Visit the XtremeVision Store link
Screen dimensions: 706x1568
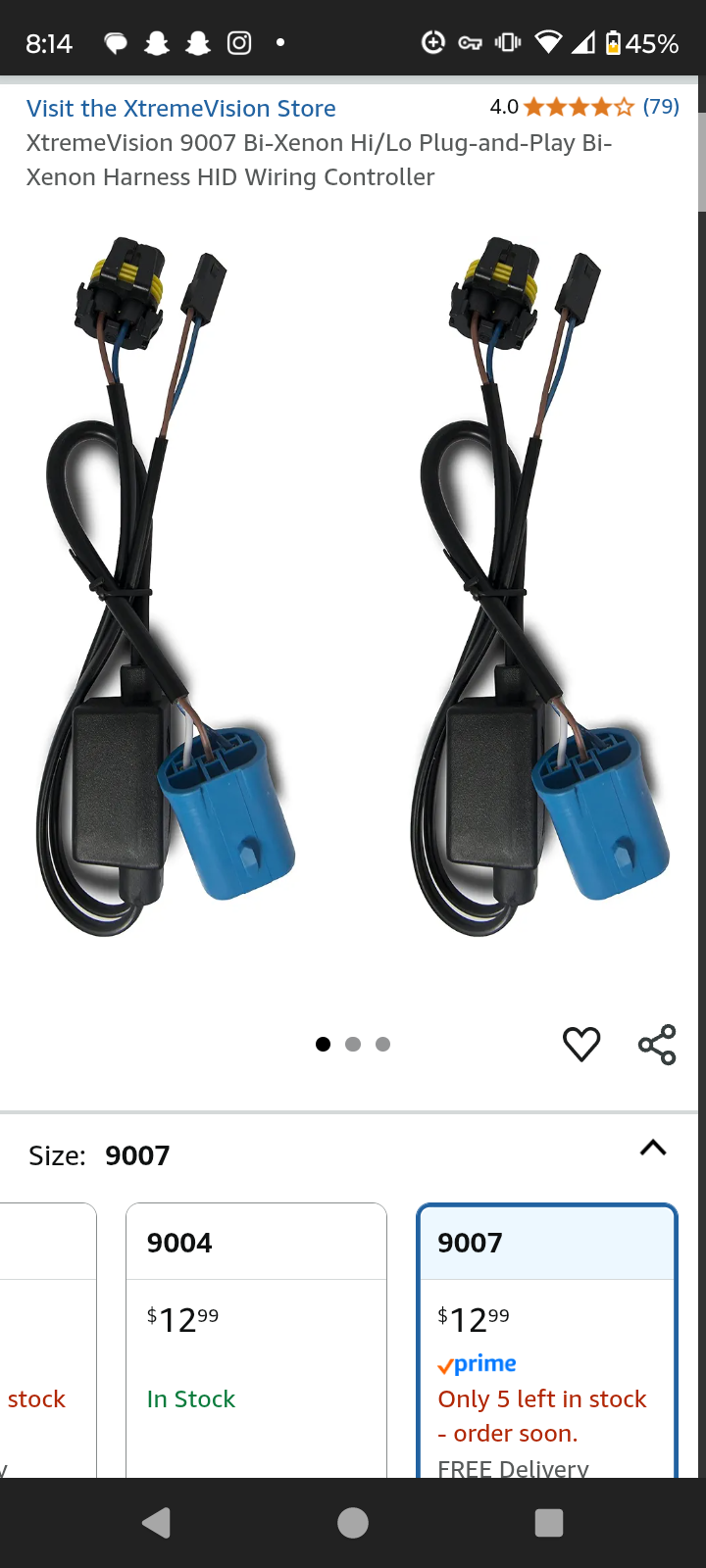[181, 109]
